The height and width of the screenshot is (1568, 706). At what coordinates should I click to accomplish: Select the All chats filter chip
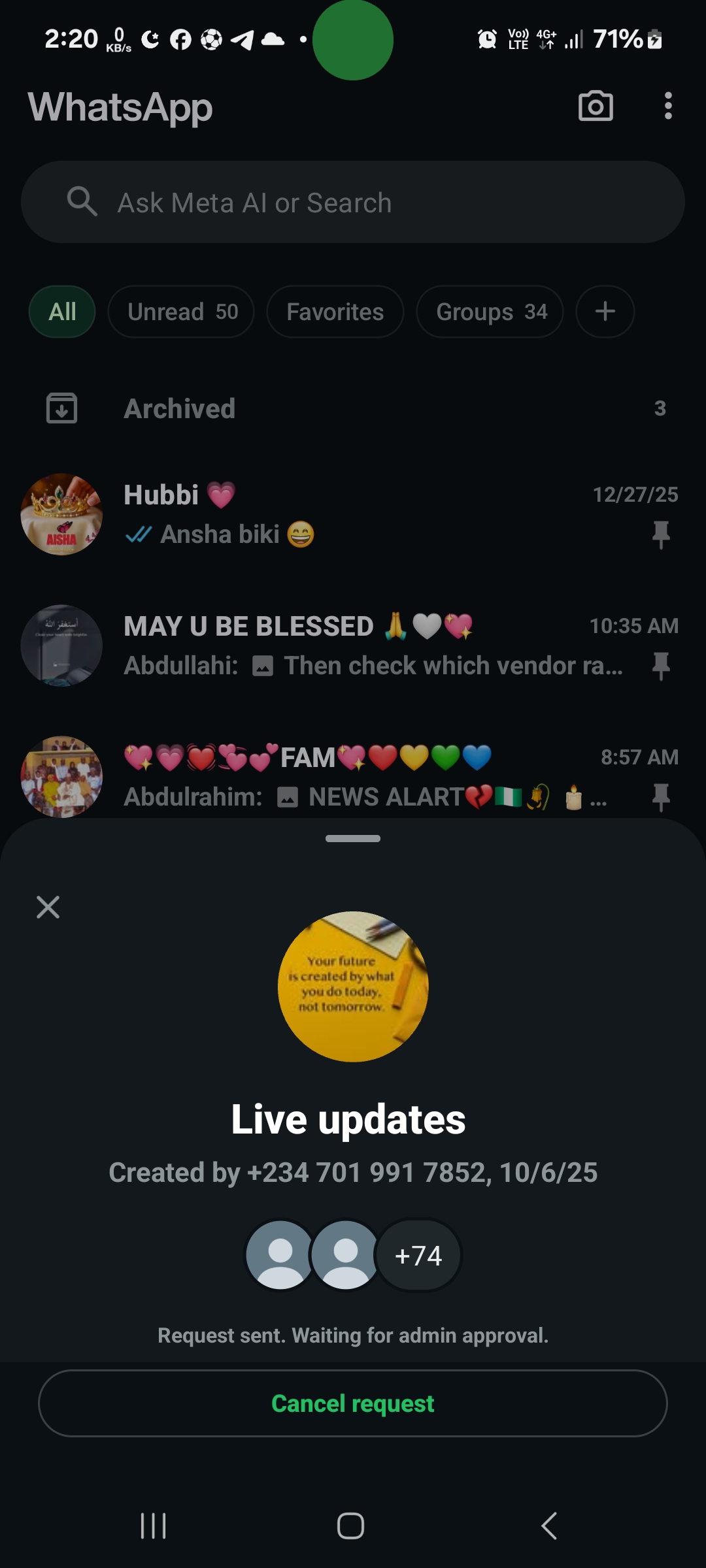[62, 312]
